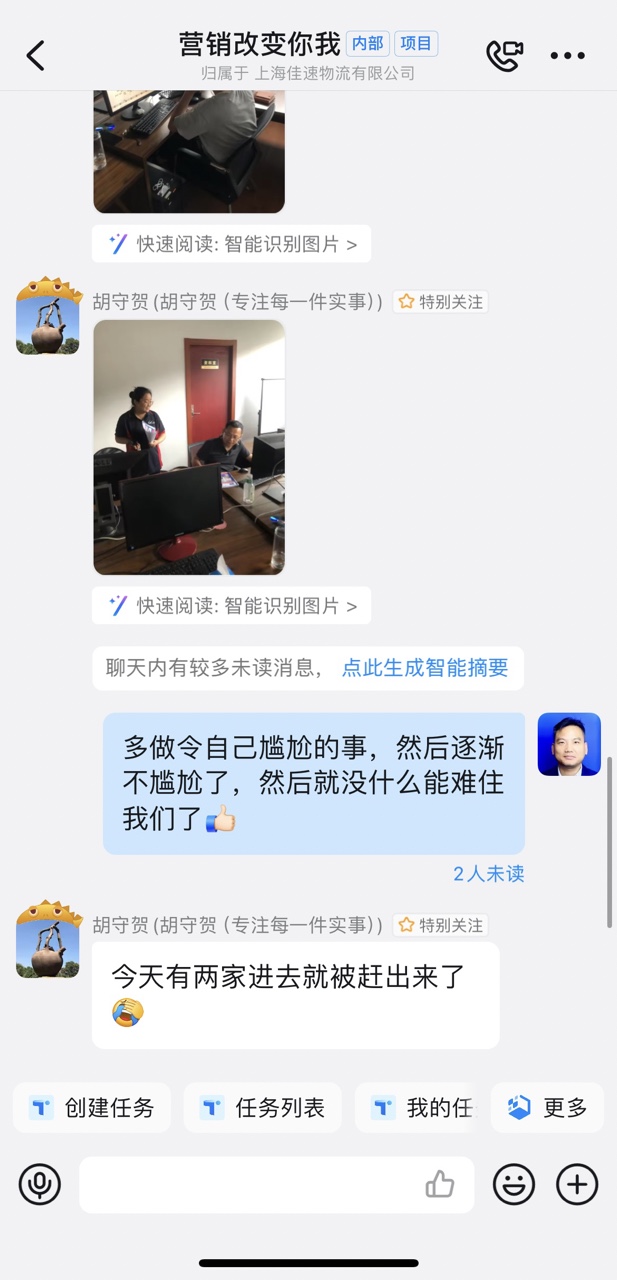The width and height of the screenshot is (617, 1280).
Task: Start a voice or video call
Action: click(x=503, y=55)
